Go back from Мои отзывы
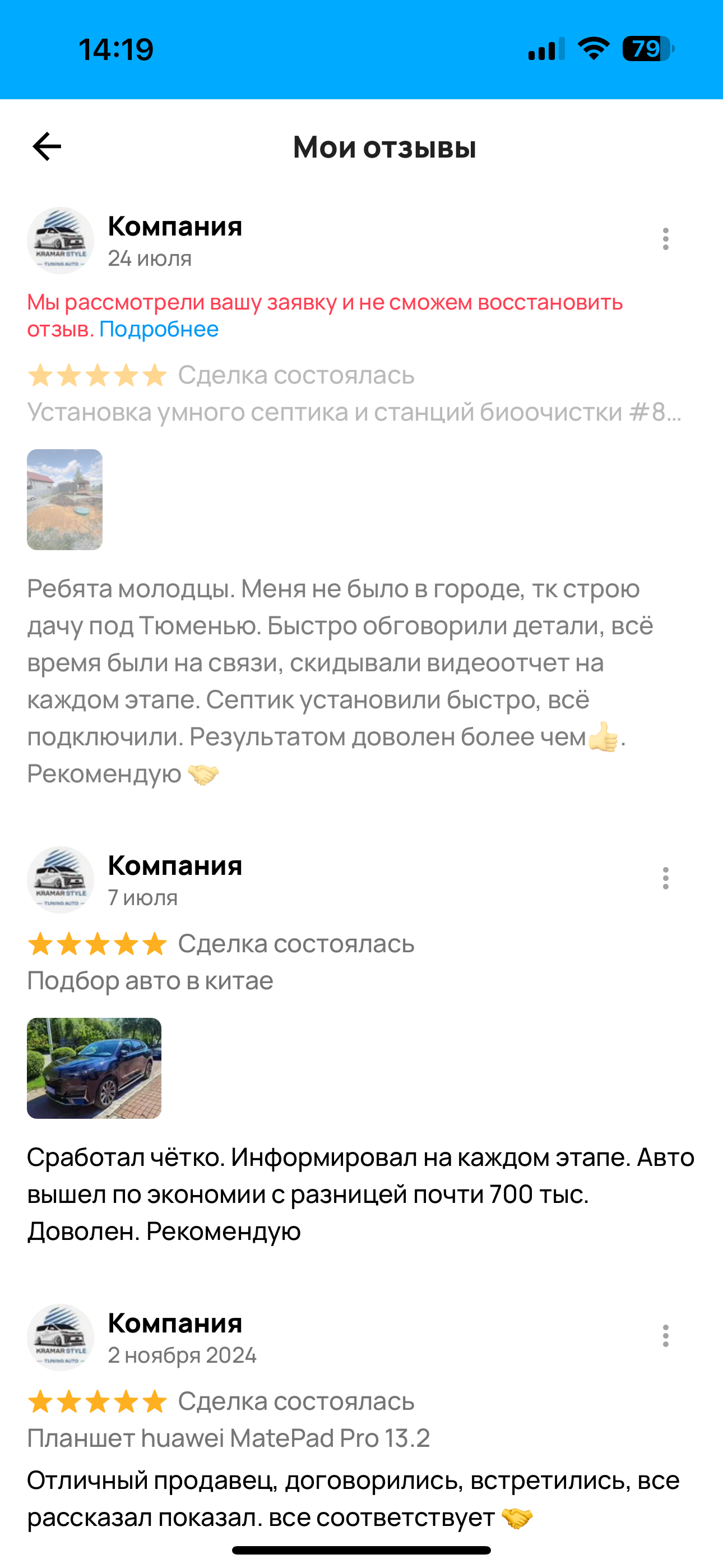This screenshot has height=1568, width=723. click(x=47, y=147)
